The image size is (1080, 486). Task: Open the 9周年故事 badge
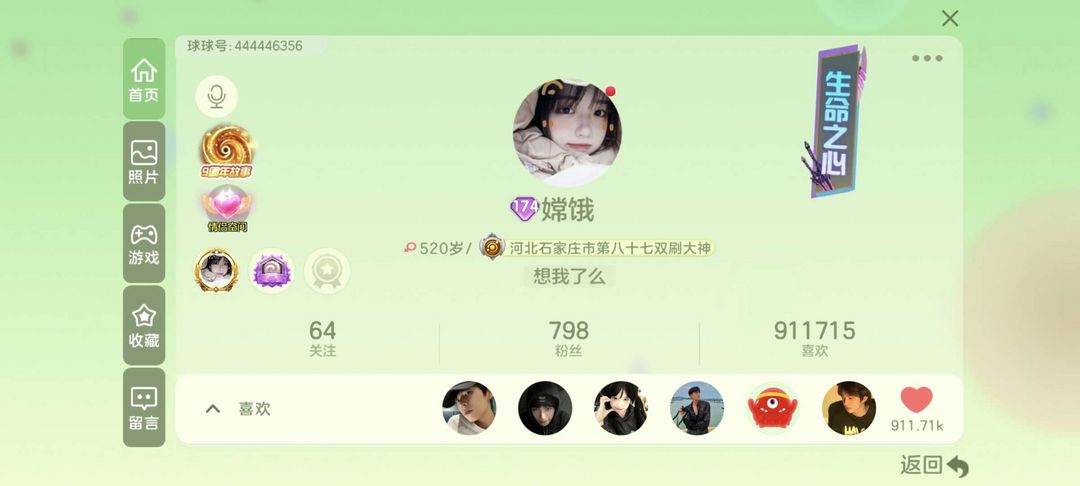[227, 151]
